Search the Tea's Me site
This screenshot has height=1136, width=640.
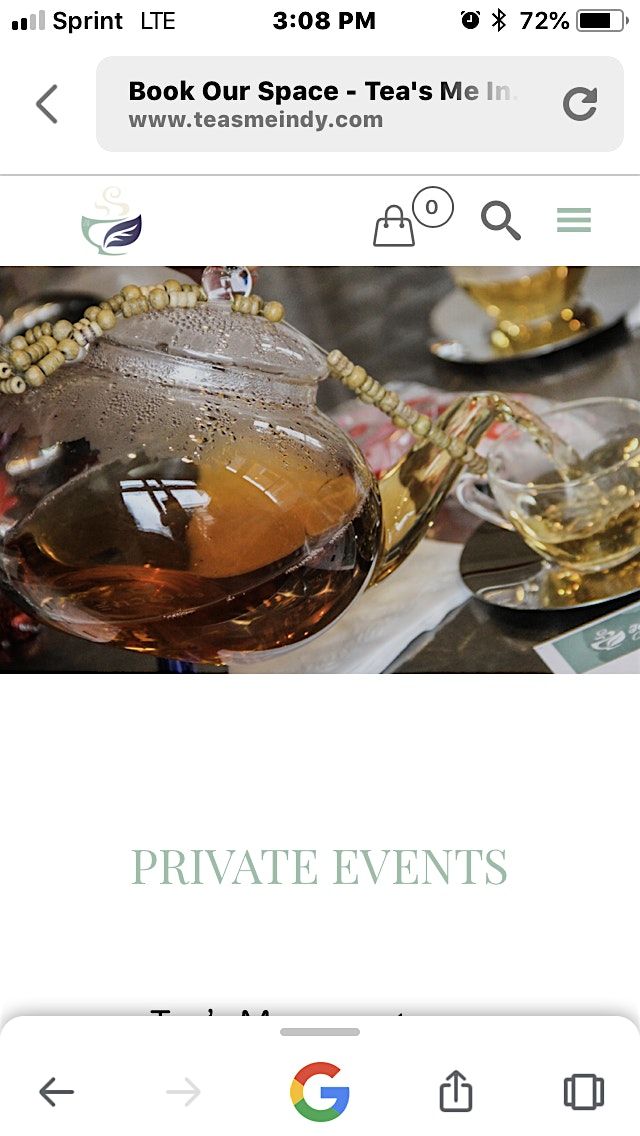[x=501, y=220]
